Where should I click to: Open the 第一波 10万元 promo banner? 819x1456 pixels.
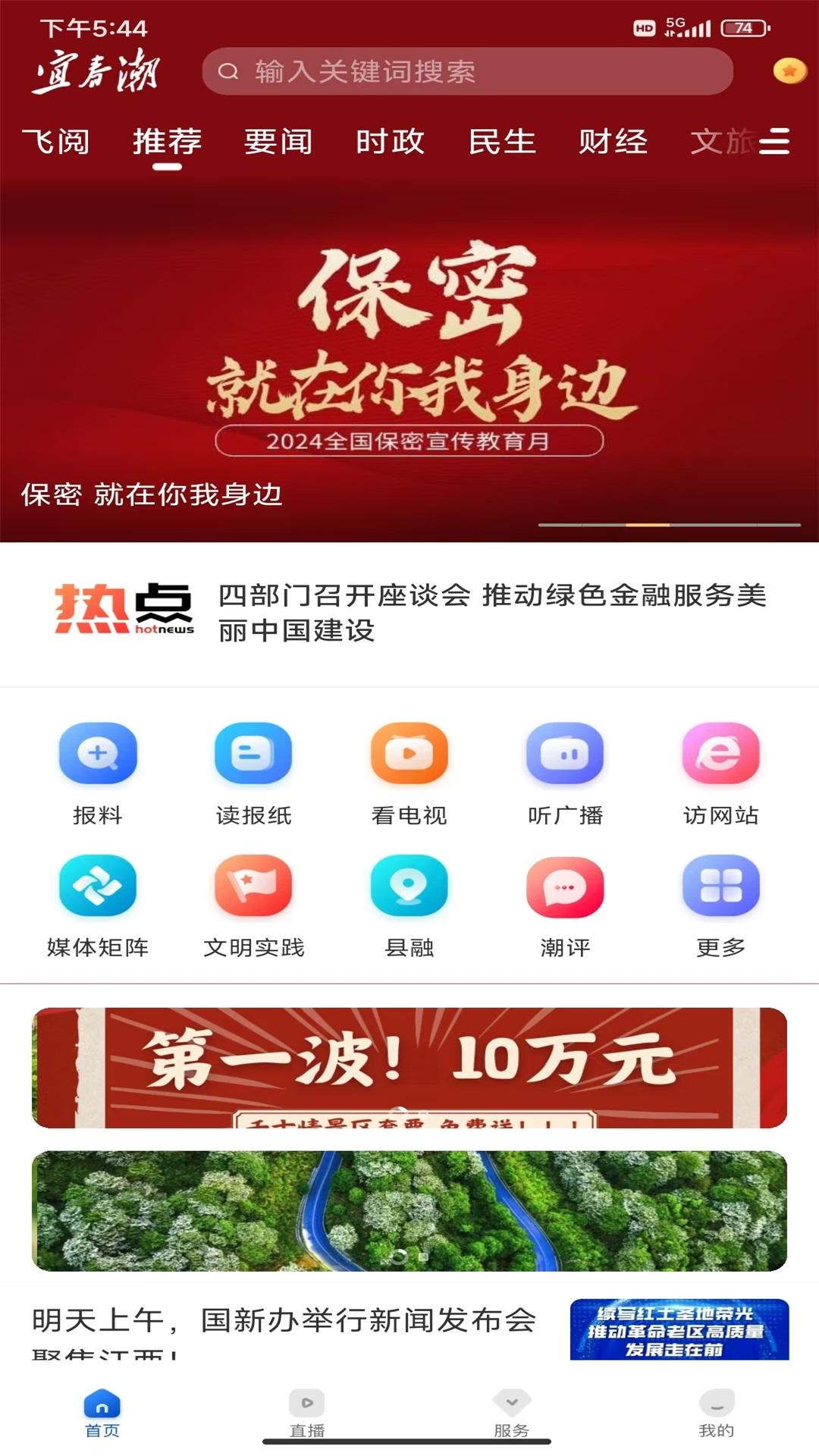coord(409,1067)
